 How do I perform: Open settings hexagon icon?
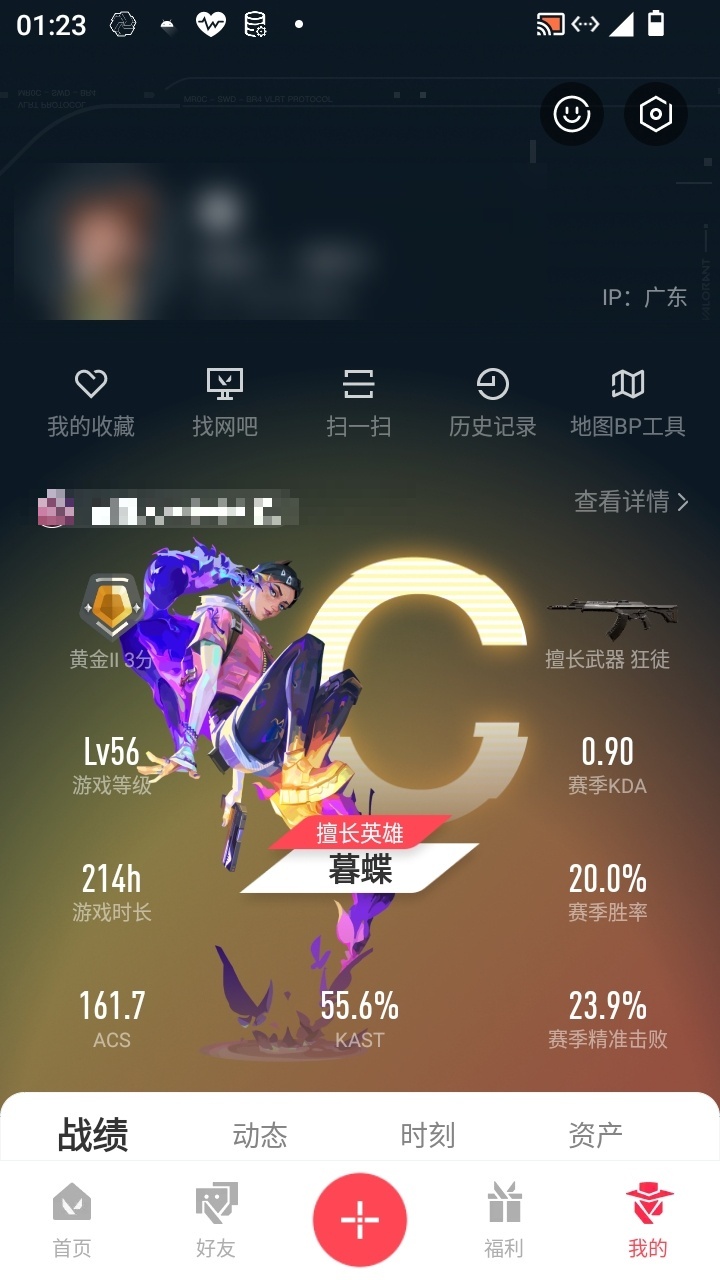click(x=656, y=114)
